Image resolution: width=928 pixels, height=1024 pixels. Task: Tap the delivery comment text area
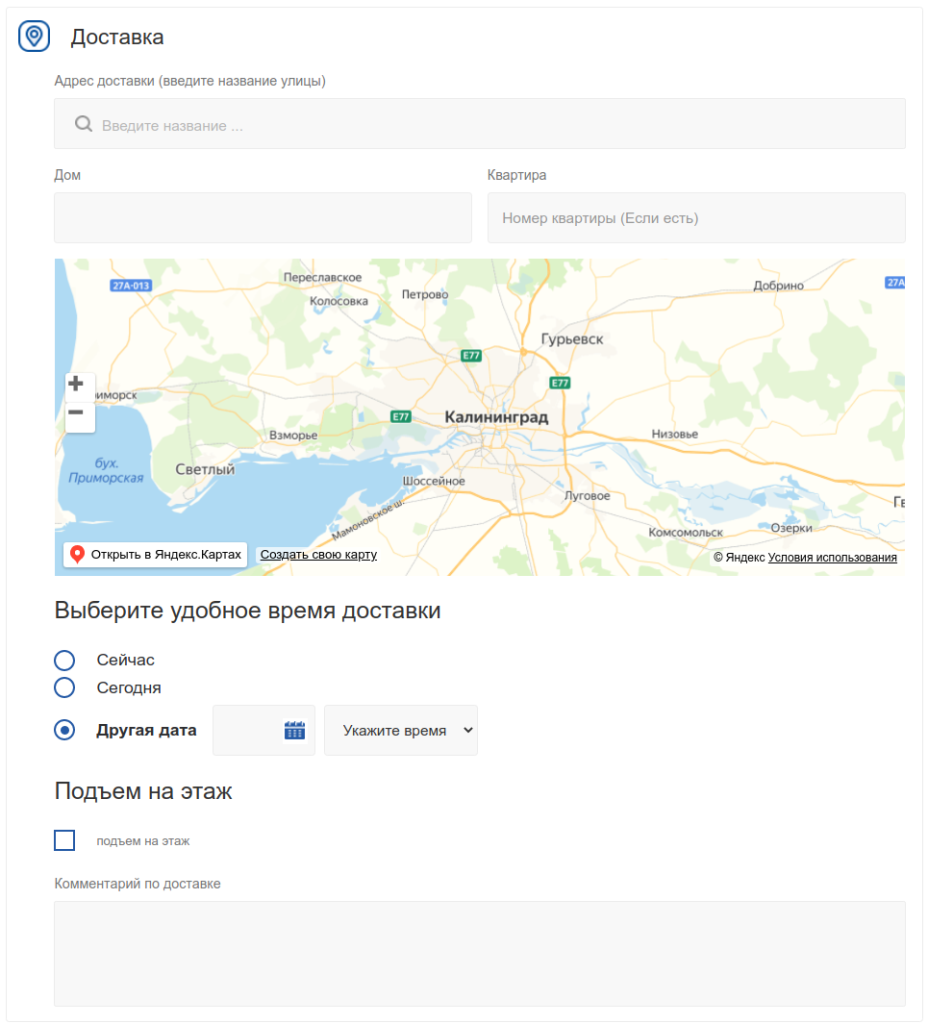pyautogui.click(x=480, y=953)
